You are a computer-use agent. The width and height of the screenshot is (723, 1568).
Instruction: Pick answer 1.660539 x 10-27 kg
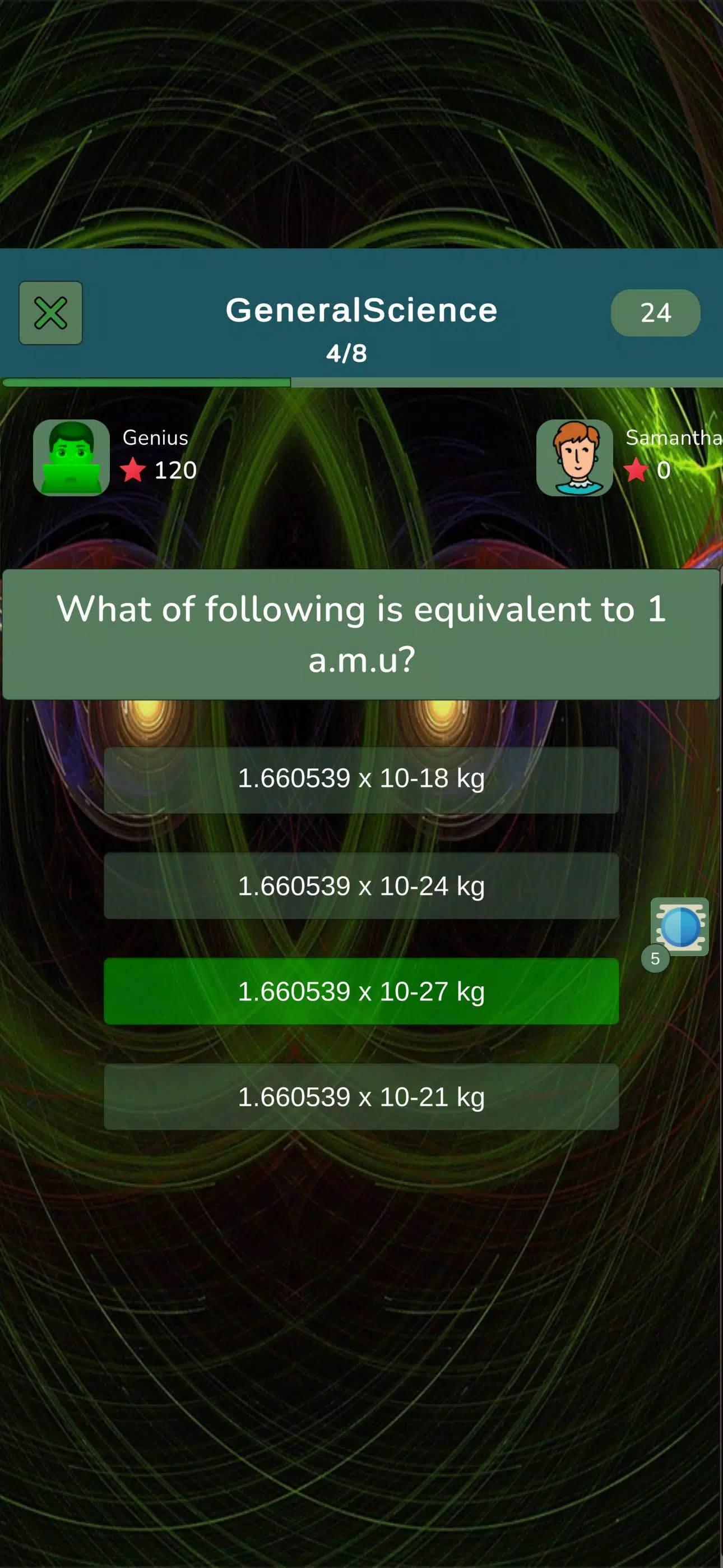[361, 991]
